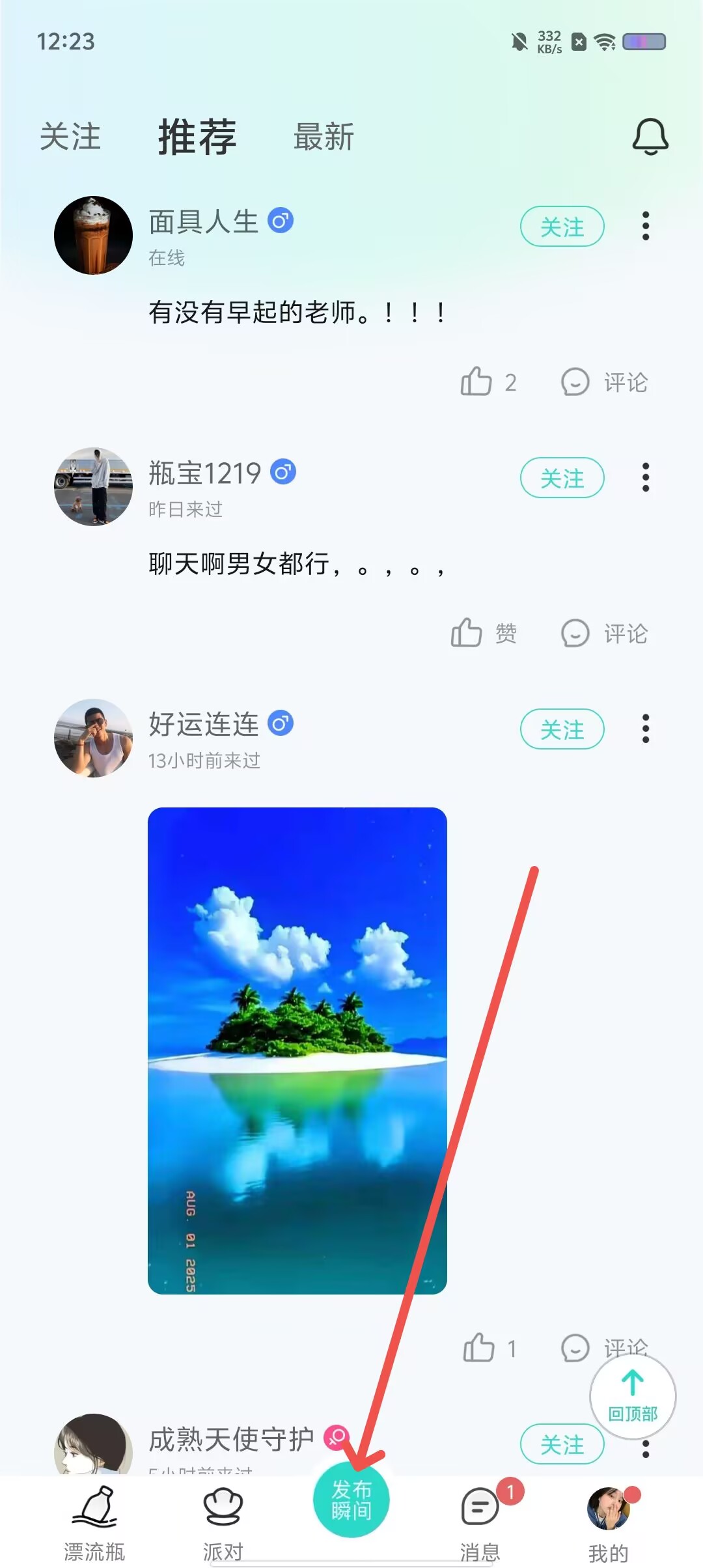703x1568 pixels.
Task: Follow the user 面具人生
Action: point(562,227)
